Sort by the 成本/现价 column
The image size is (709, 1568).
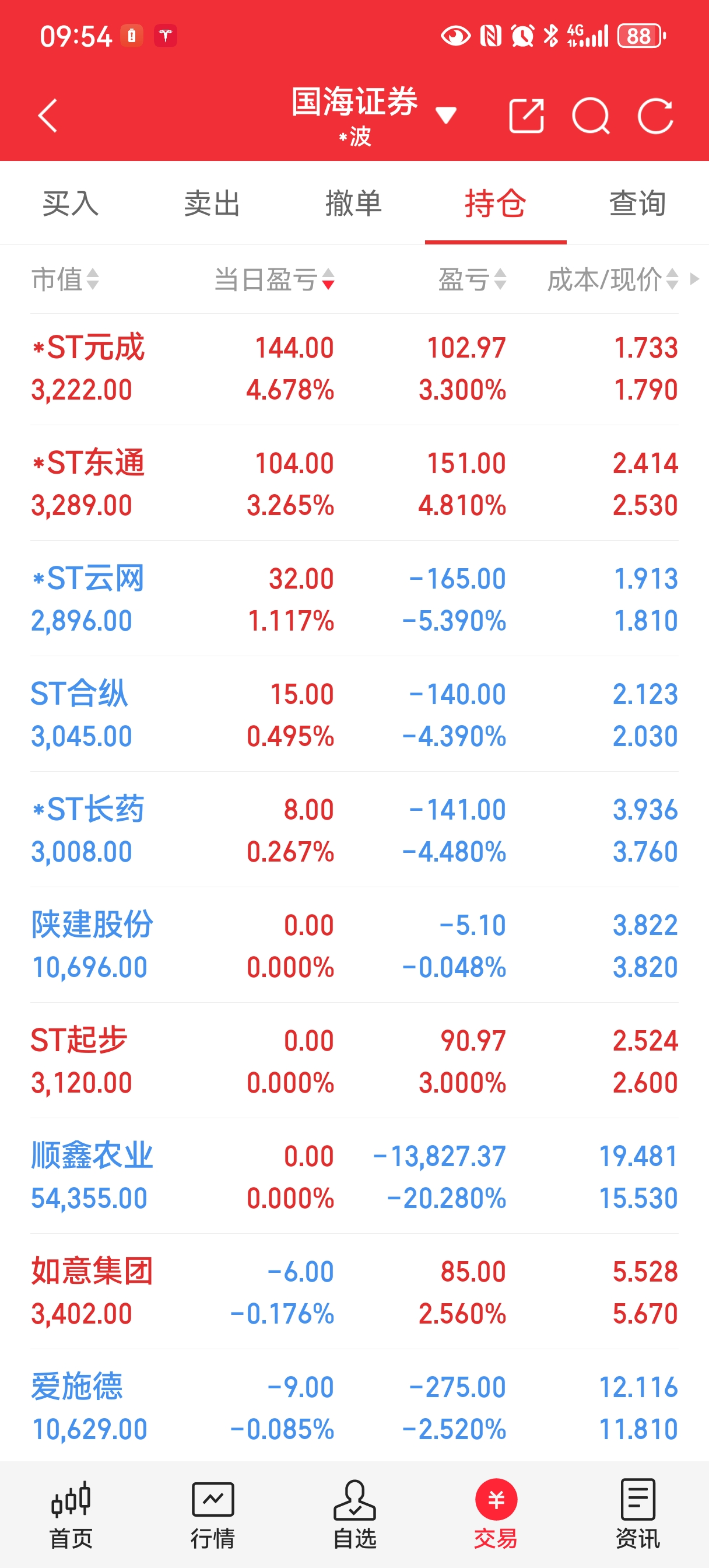point(613,279)
